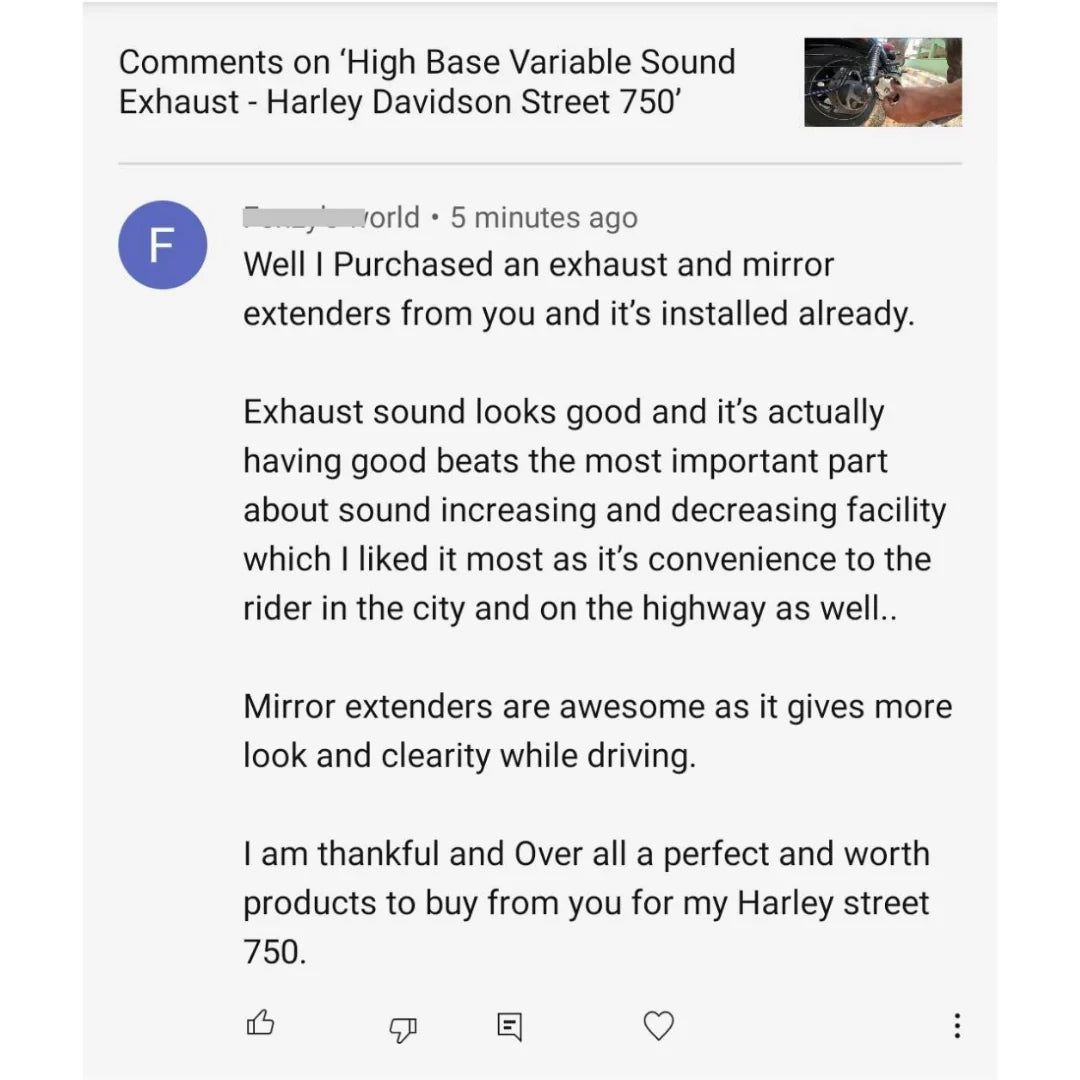The image size is (1080, 1080).
Task: Open the comment's overflow menu
Action: pos(957,1025)
